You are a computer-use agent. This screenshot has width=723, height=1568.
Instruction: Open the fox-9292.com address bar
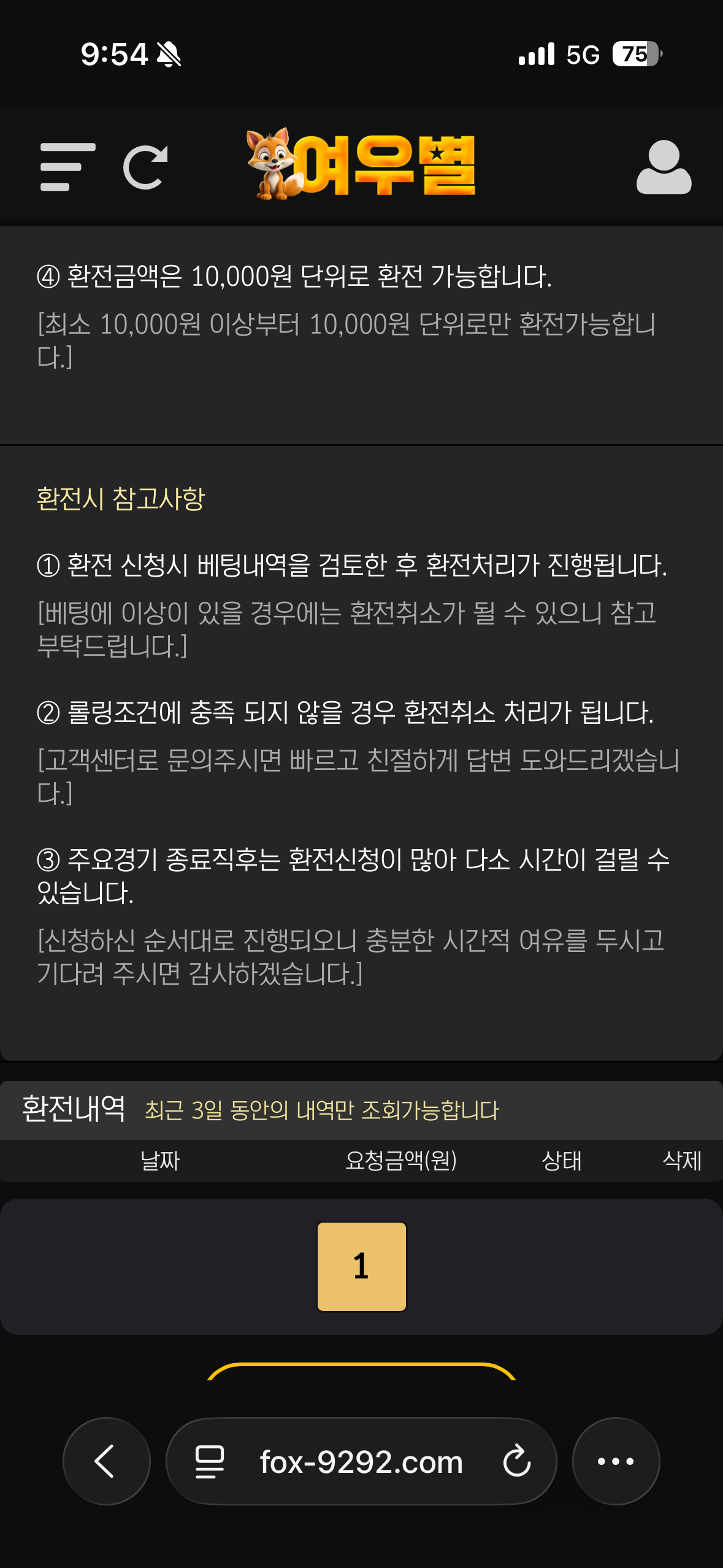click(361, 1461)
